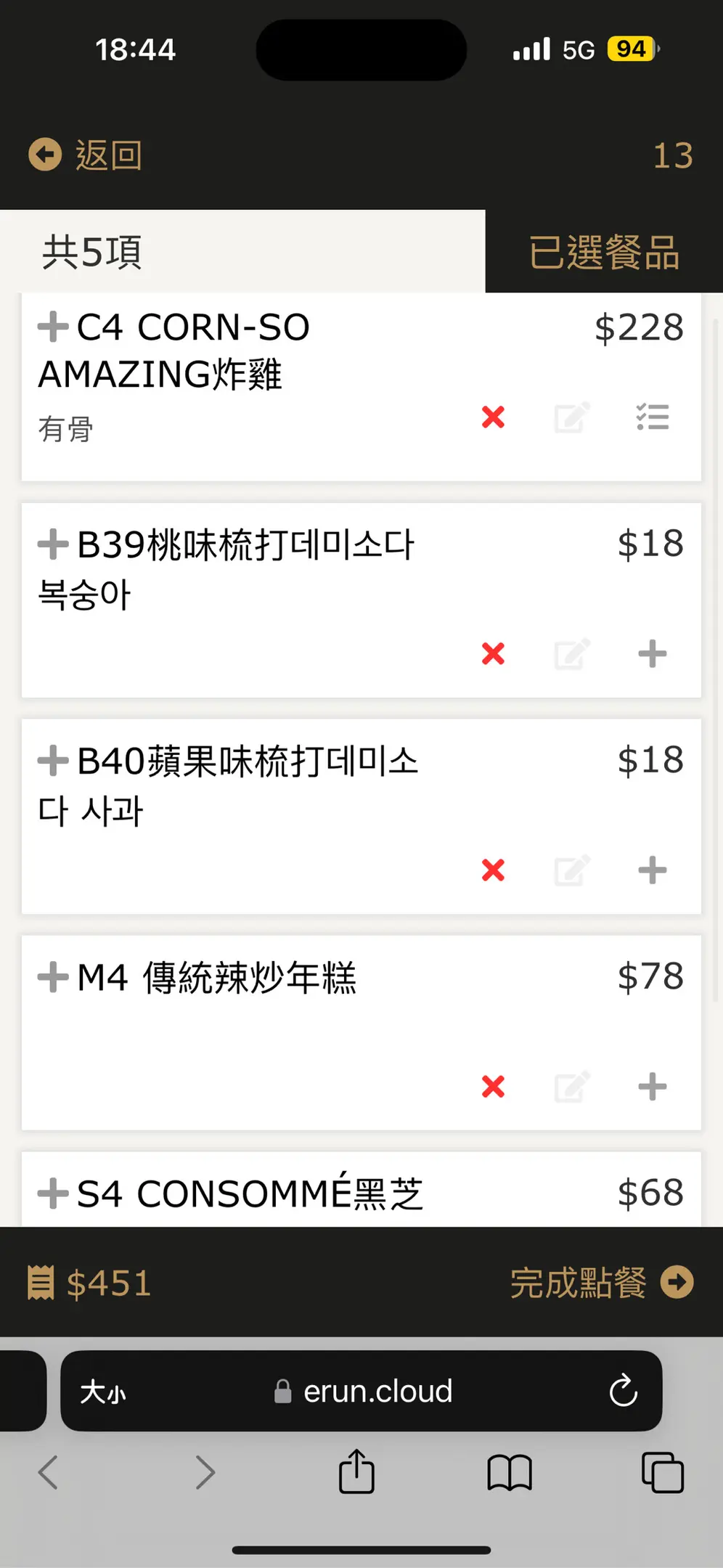Remove C4 CORN-SO AMAZING炸雞 from order
Image resolution: width=723 pixels, height=1568 pixels.
point(493,417)
